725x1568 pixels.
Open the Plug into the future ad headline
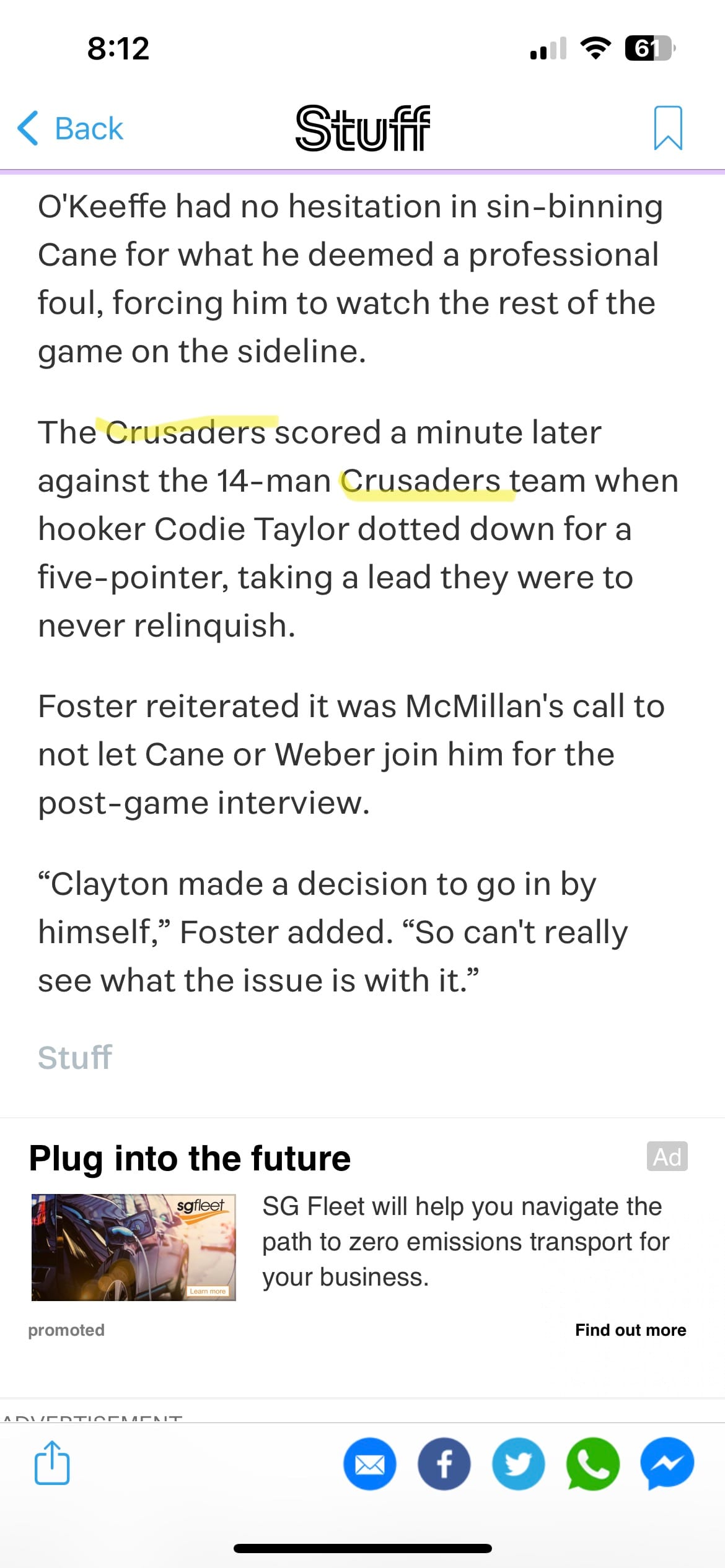(190, 1158)
